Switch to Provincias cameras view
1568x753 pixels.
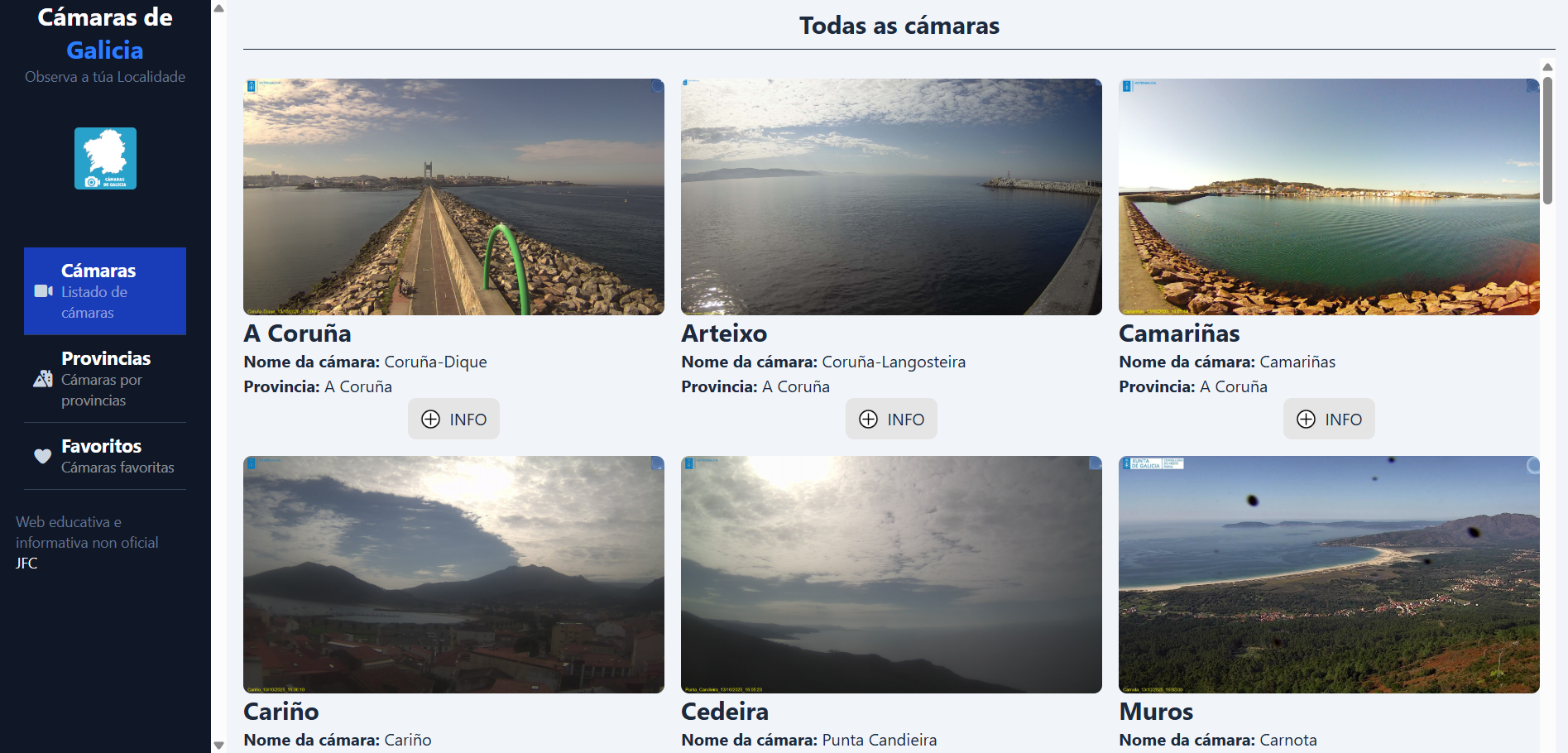point(105,379)
